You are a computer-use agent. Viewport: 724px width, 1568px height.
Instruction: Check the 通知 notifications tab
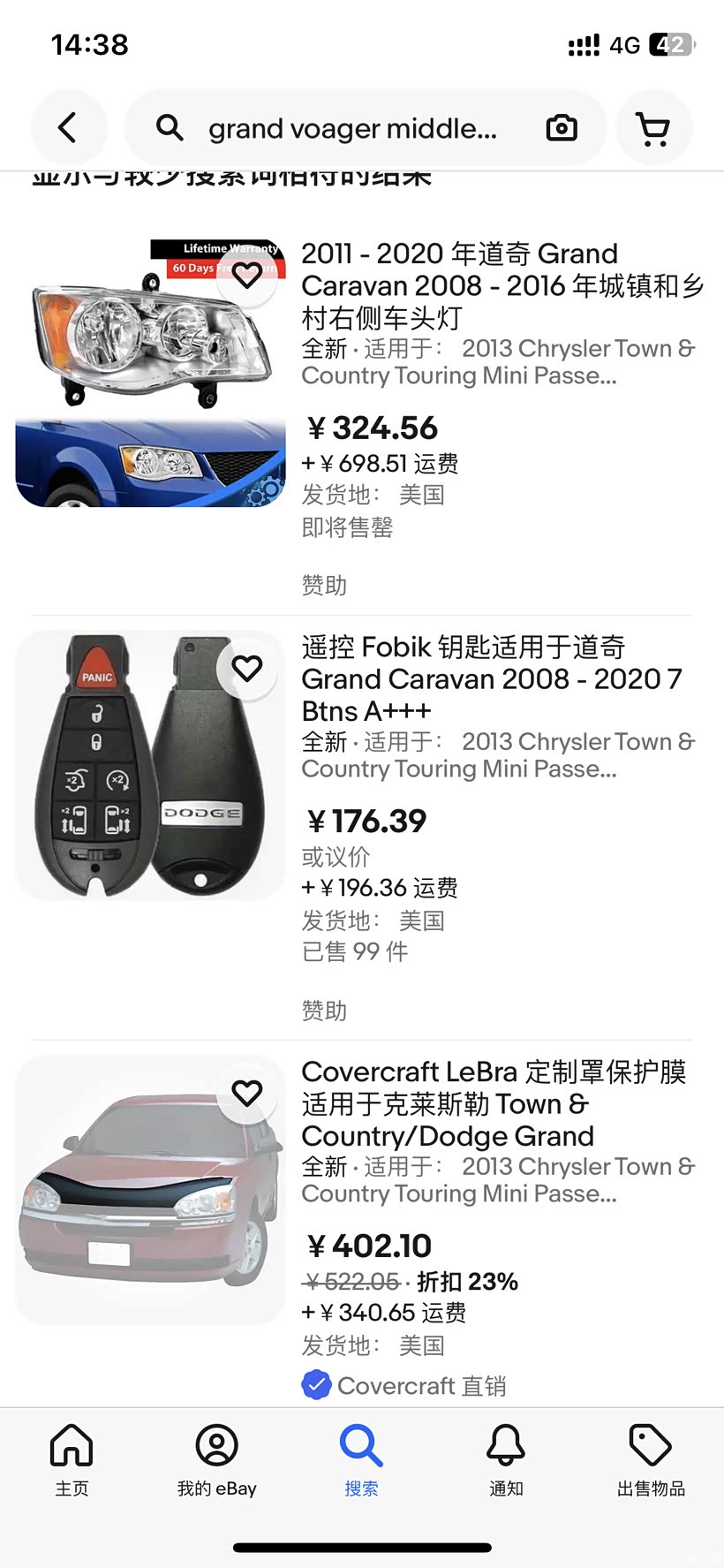(506, 1459)
